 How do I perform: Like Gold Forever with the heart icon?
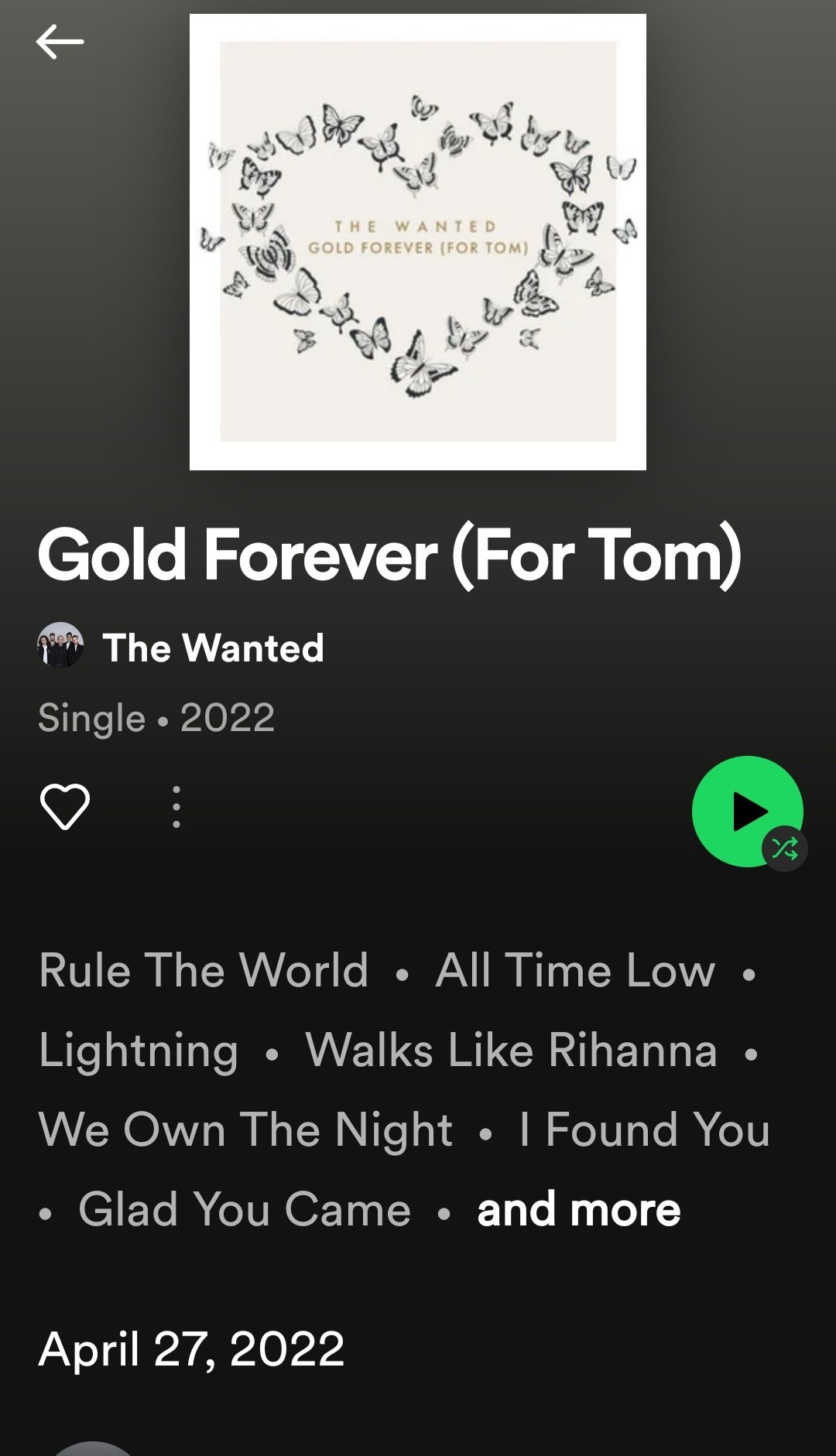coord(65,807)
